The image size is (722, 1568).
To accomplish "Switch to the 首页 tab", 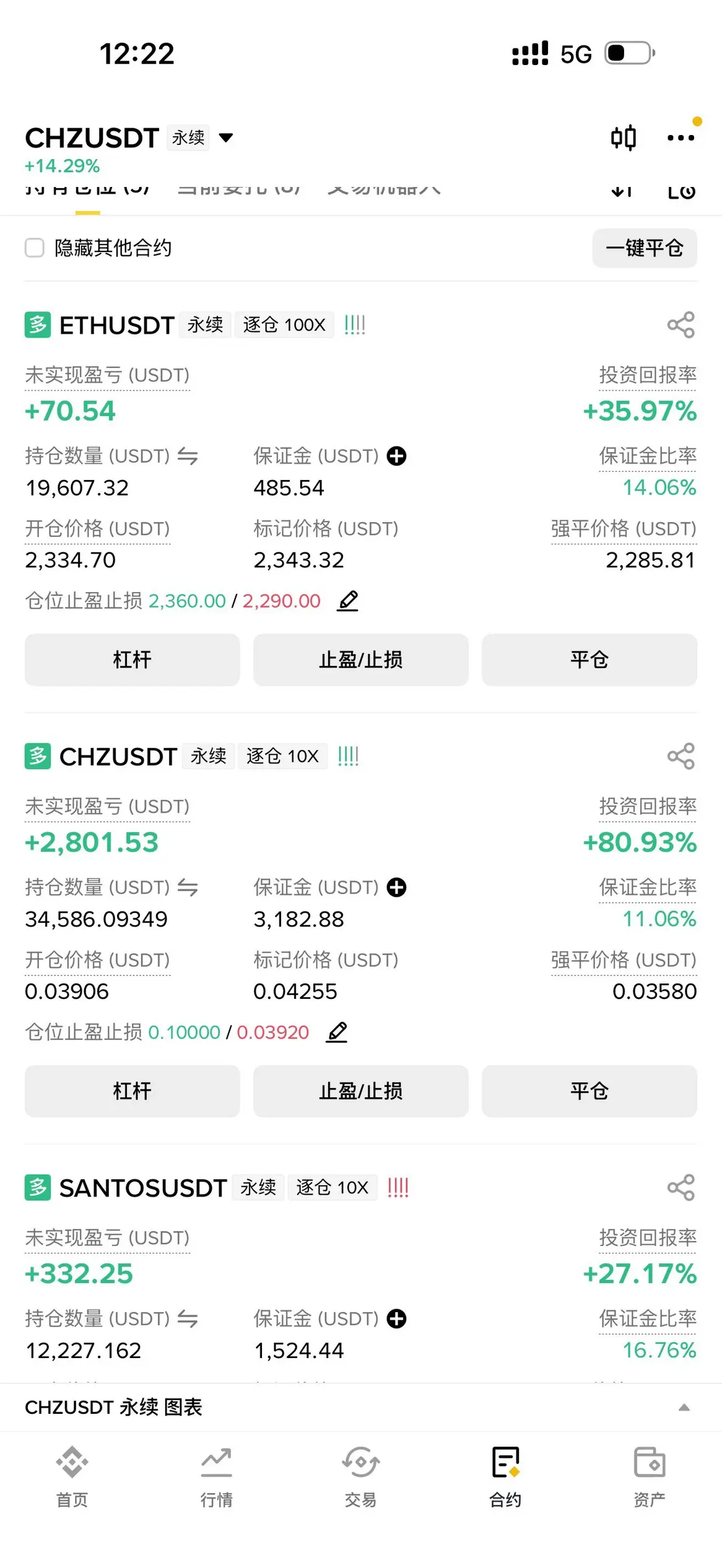I will click(72, 1477).
